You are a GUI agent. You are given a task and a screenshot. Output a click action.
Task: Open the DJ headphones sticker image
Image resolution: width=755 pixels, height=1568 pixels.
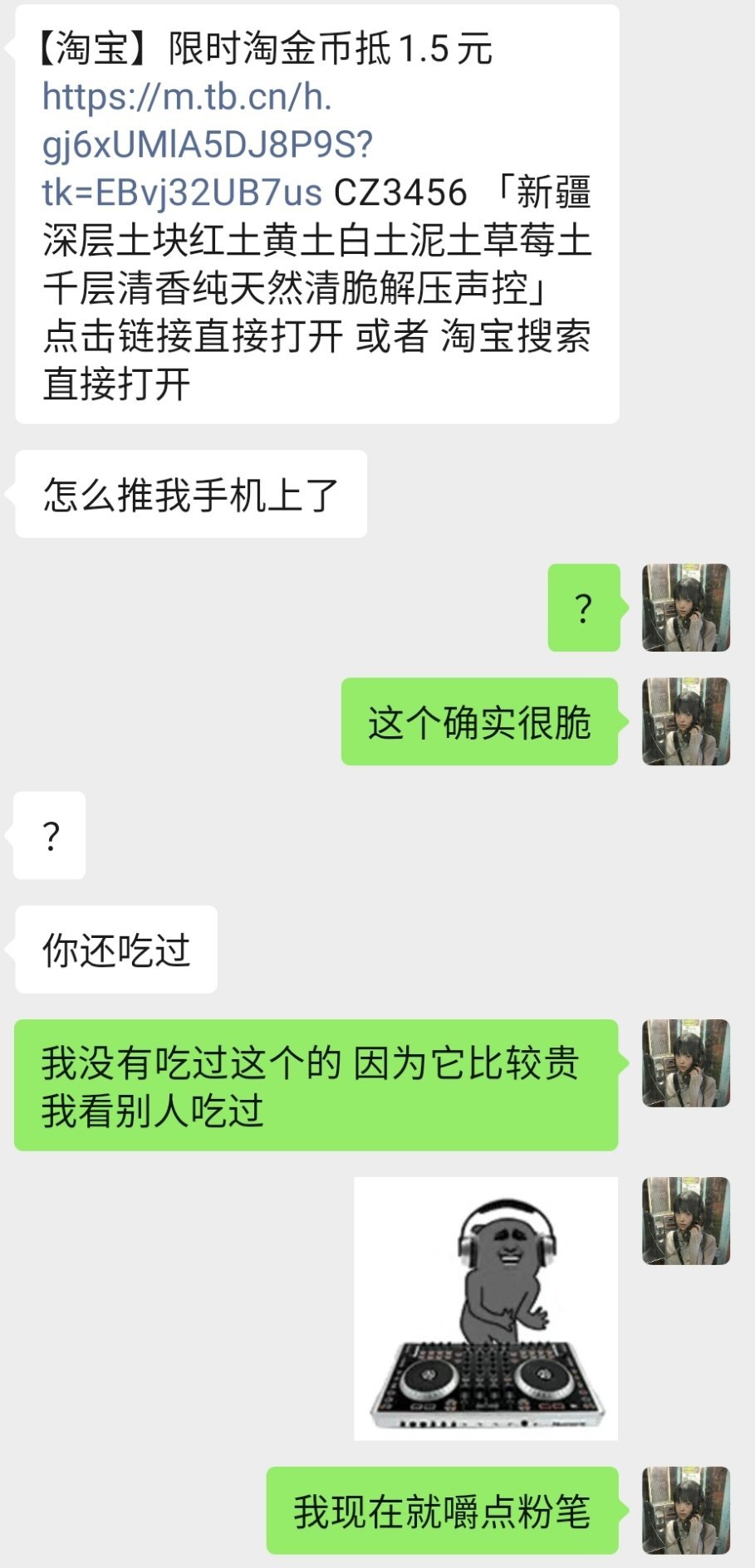486,1307
